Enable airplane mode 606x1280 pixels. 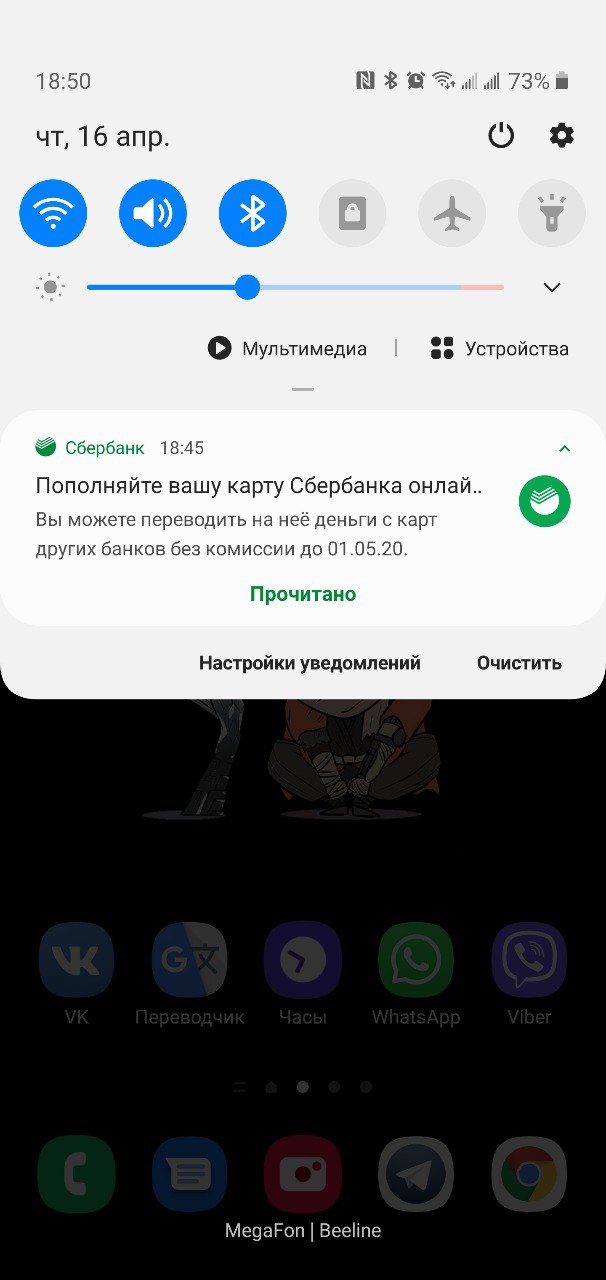point(452,213)
